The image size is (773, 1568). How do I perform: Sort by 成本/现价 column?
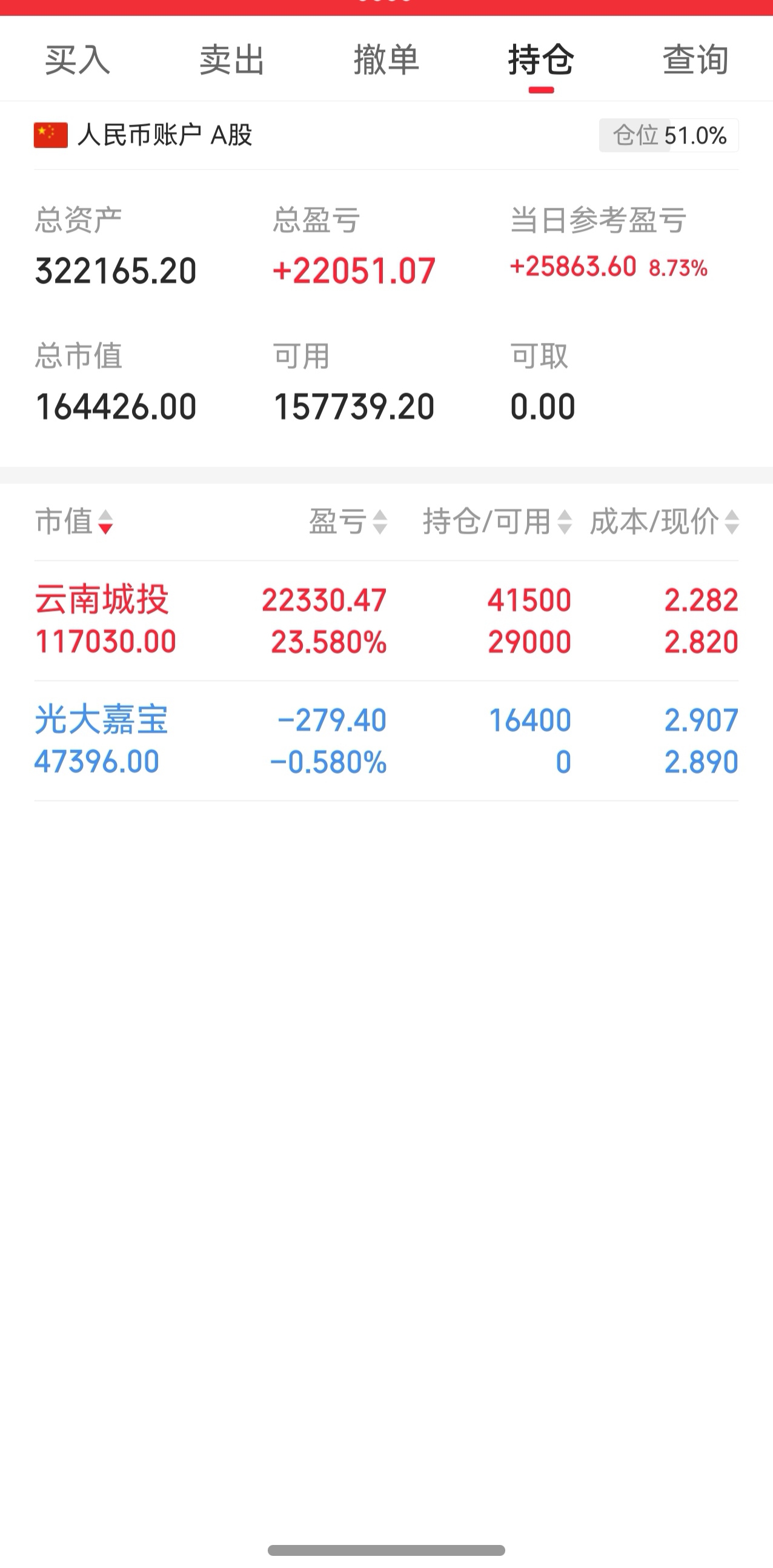coord(665,522)
